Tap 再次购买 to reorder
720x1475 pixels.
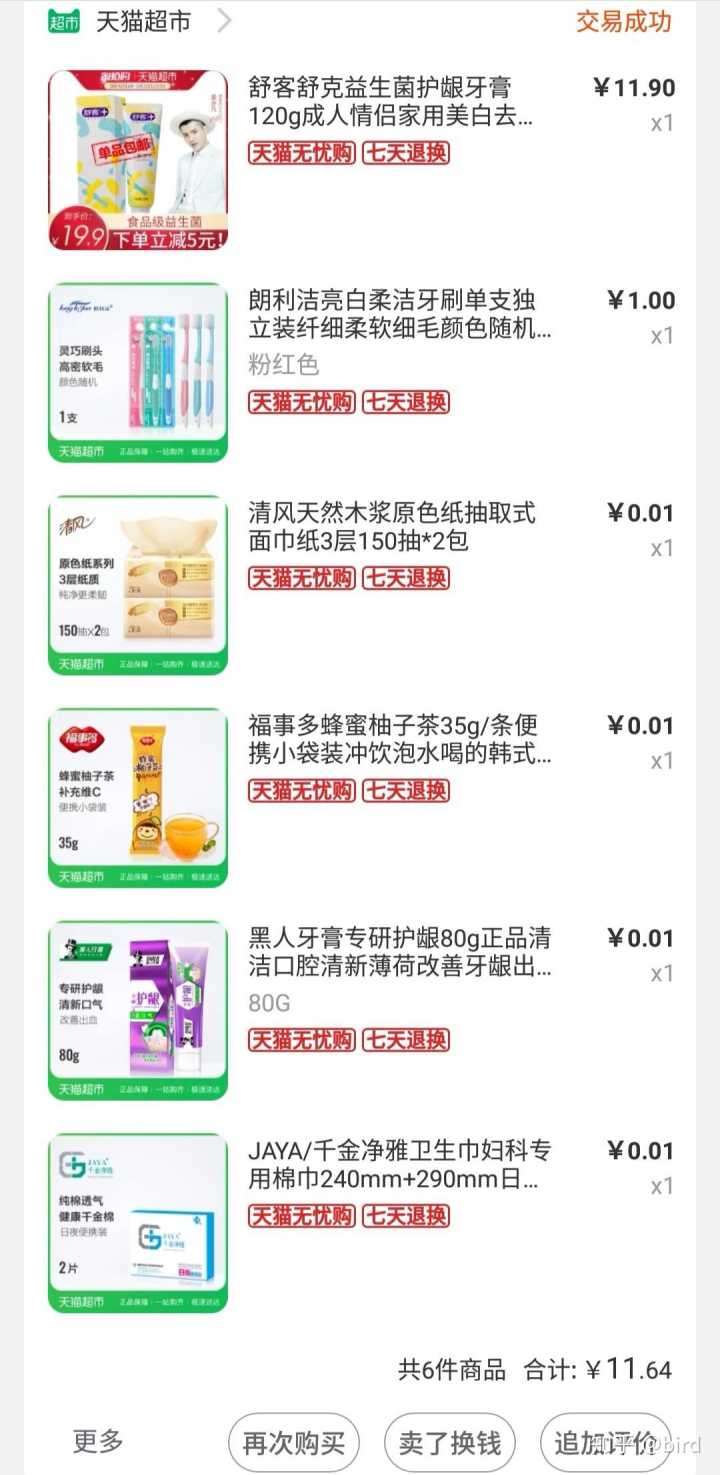[294, 1443]
